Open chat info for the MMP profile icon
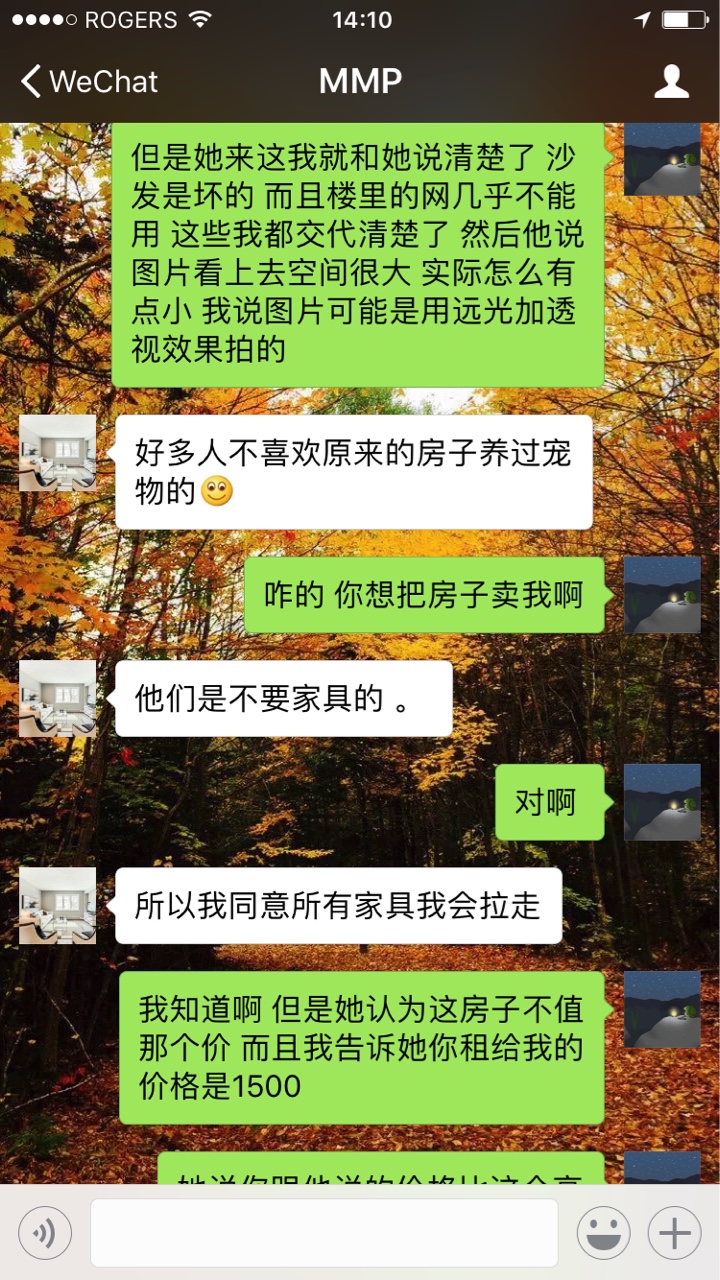Screen dimensions: 720x1280 (671, 81)
